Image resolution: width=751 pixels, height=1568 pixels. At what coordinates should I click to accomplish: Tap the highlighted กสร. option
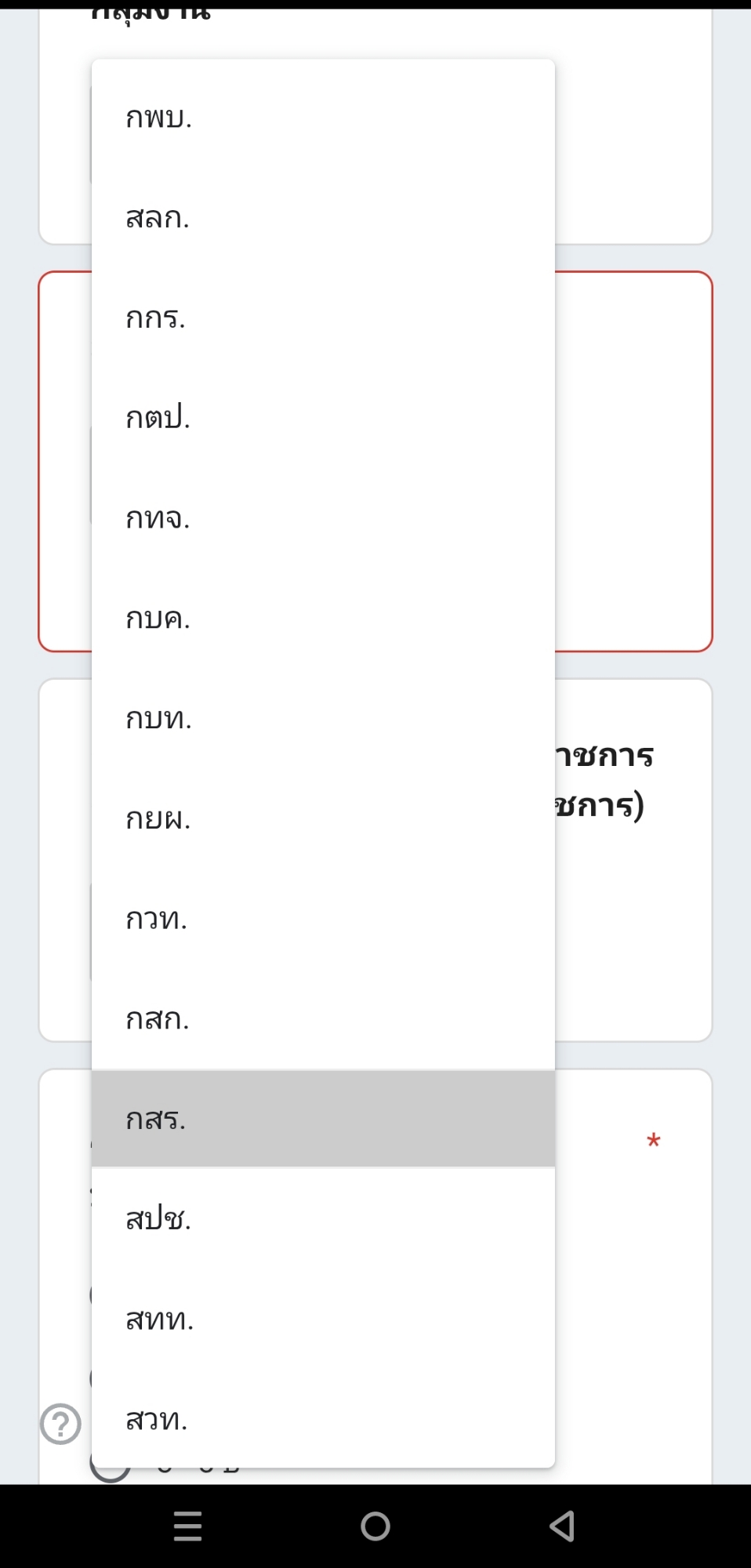tap(321, 1119)
